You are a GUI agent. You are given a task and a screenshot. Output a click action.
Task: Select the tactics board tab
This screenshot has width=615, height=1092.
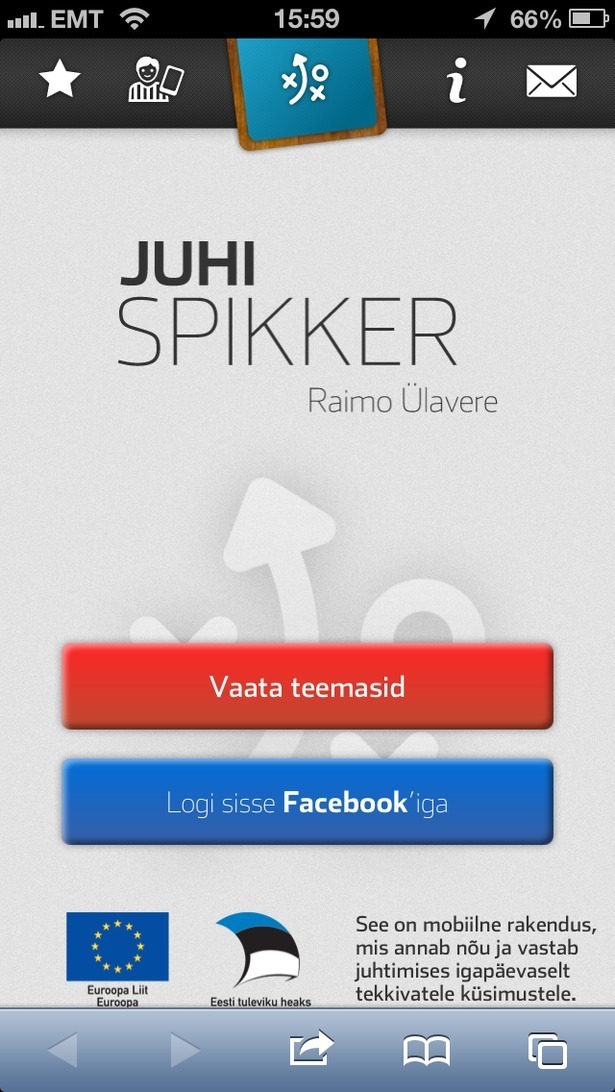click(304, 84)
